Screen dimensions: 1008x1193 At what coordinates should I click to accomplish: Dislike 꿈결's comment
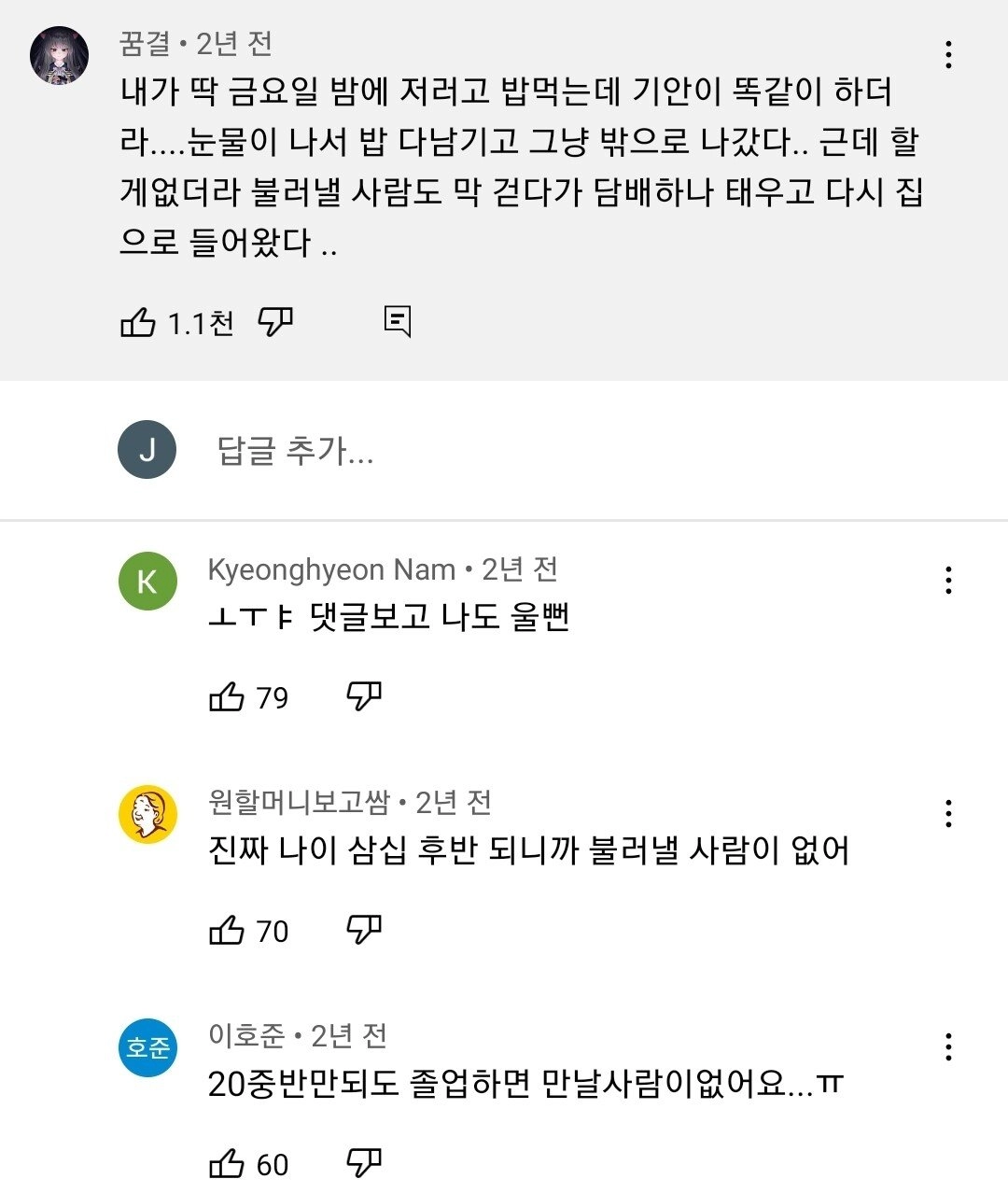[x=275, y=320]
